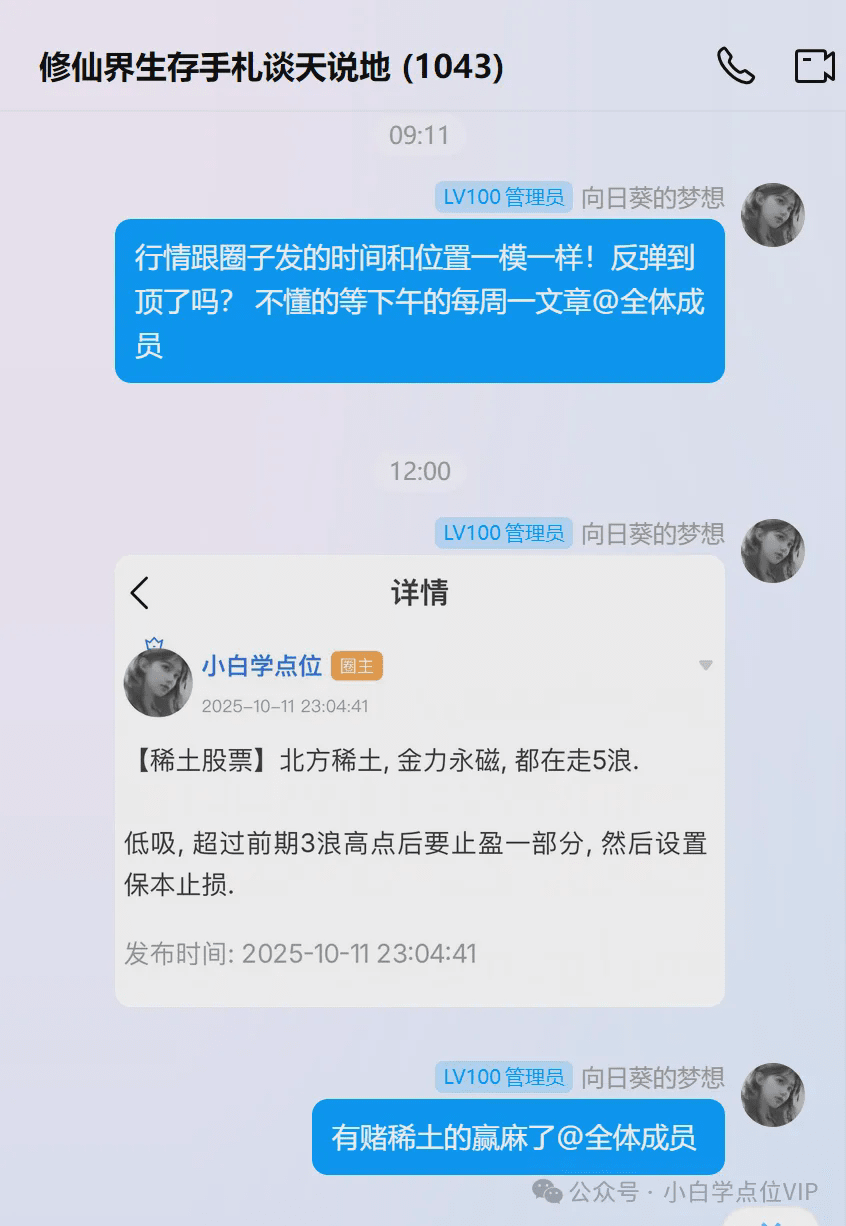Open the group title 修仙界生存手札谈天说地

tap(270, 67)
